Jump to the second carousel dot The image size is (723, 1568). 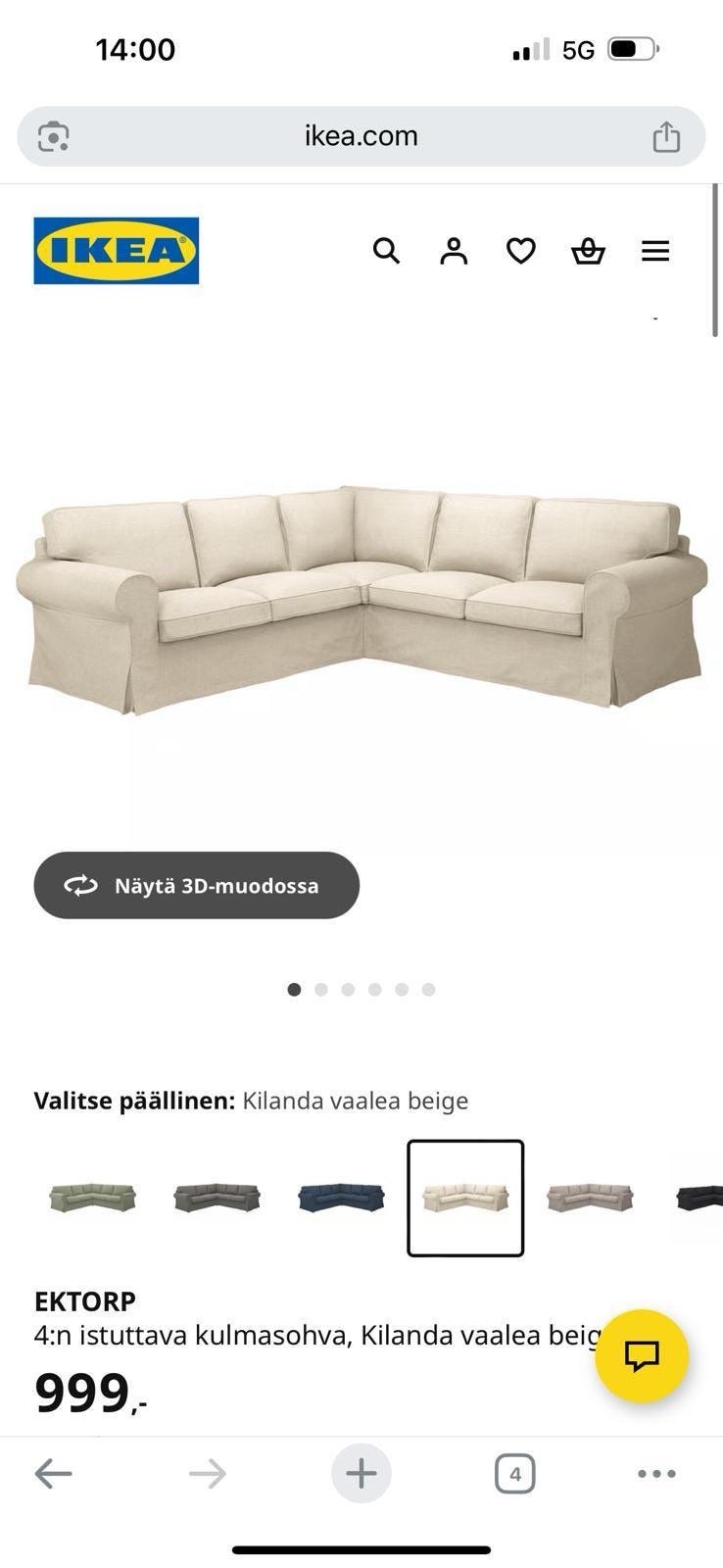(x=320, y=990)
